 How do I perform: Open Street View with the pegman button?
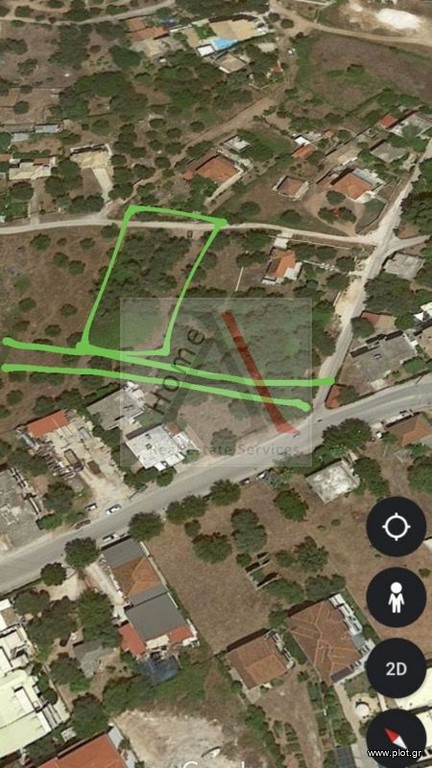[x=396, y=598]
